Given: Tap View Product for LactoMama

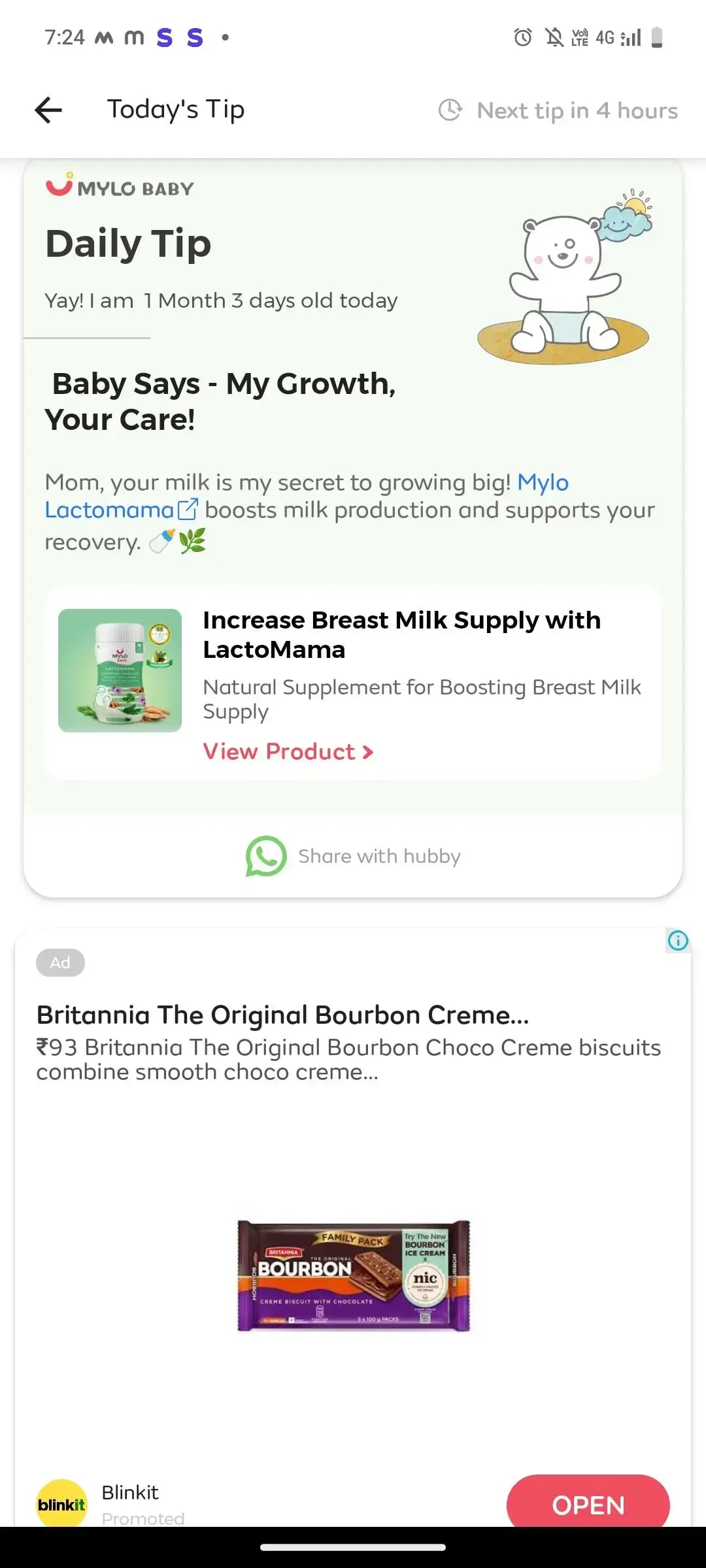Looking at the screenshot, I should 288,751.
